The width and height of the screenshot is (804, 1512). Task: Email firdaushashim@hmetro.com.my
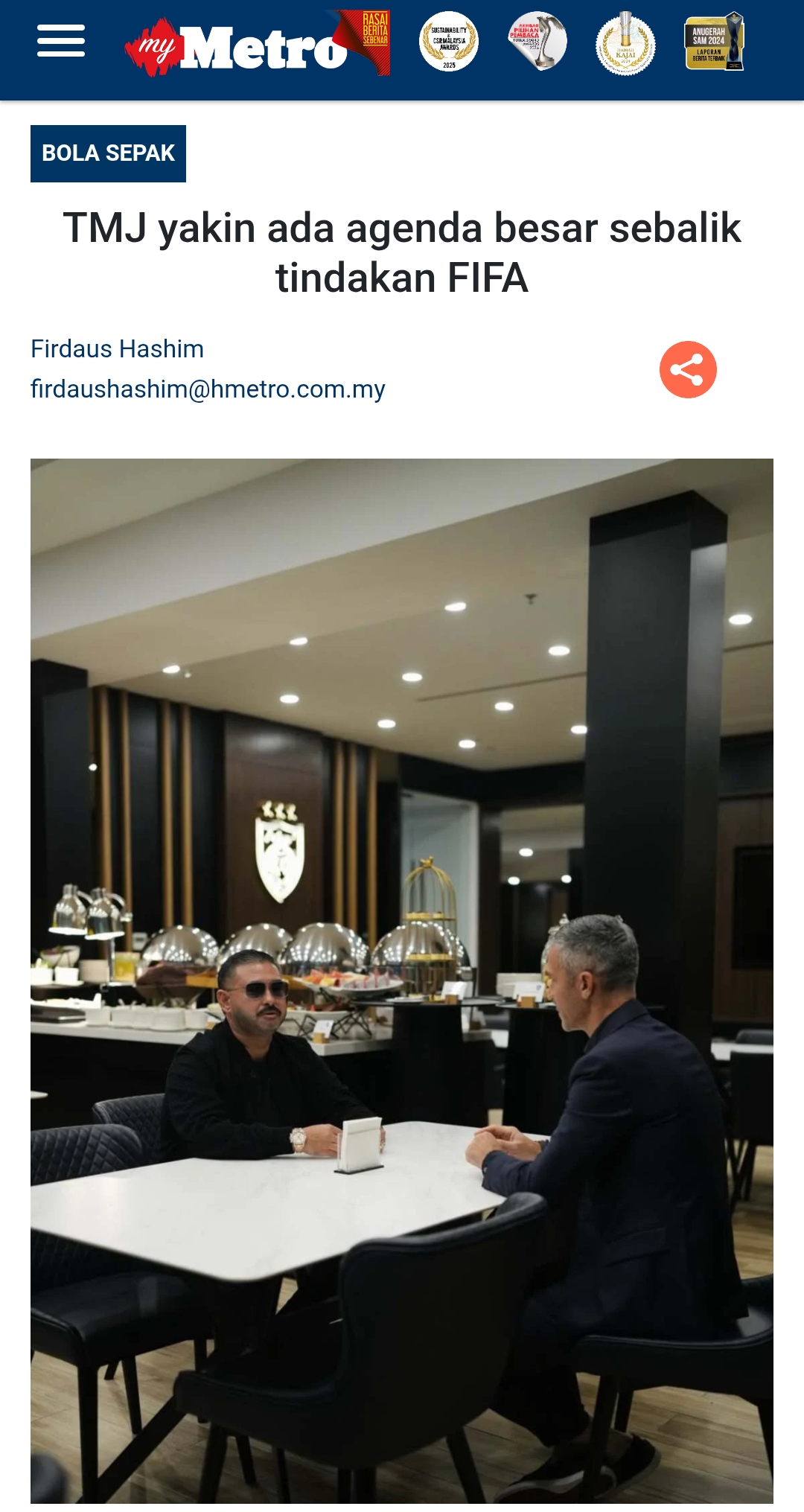[208, 389]
